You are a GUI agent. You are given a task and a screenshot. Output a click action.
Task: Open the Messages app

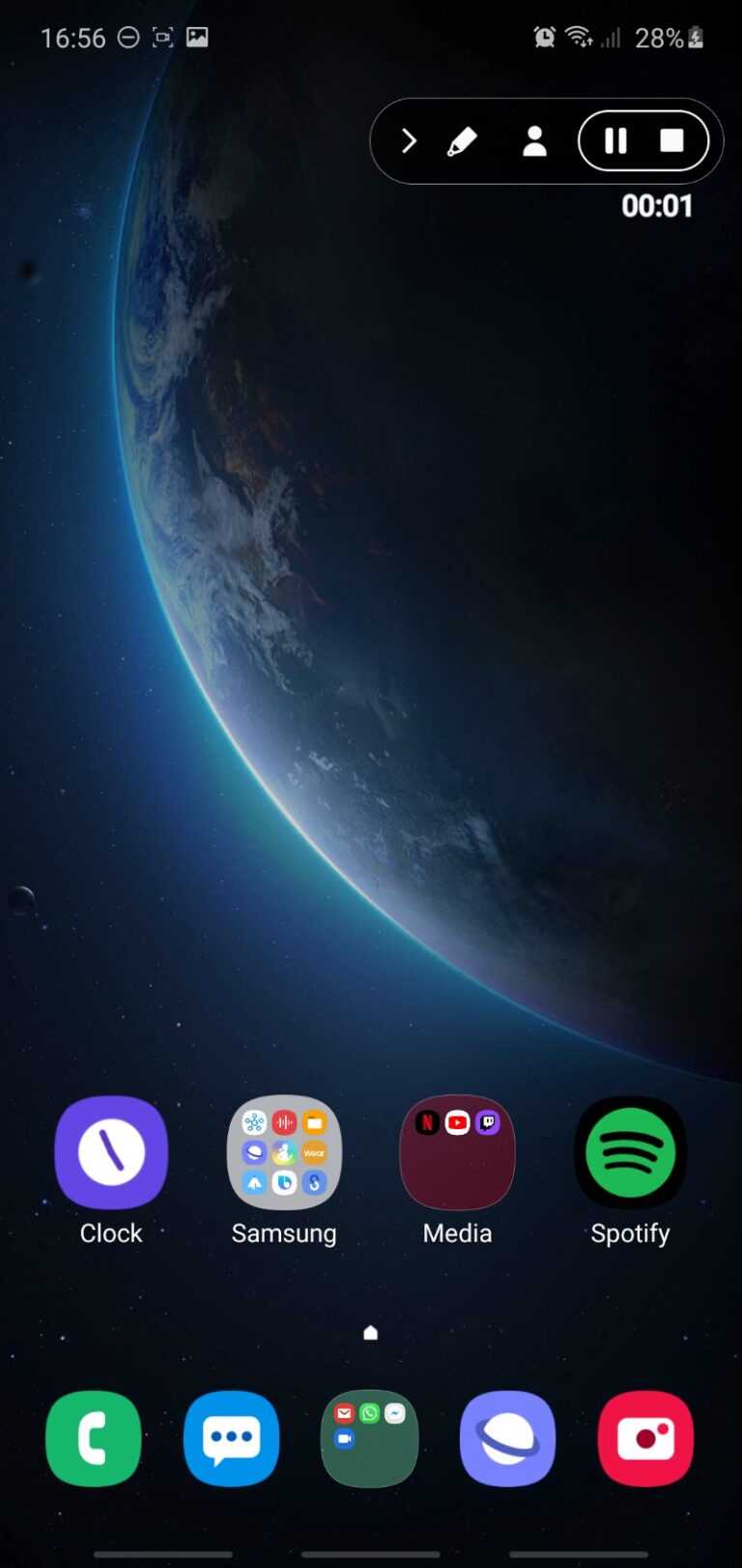pos(232,1438)
